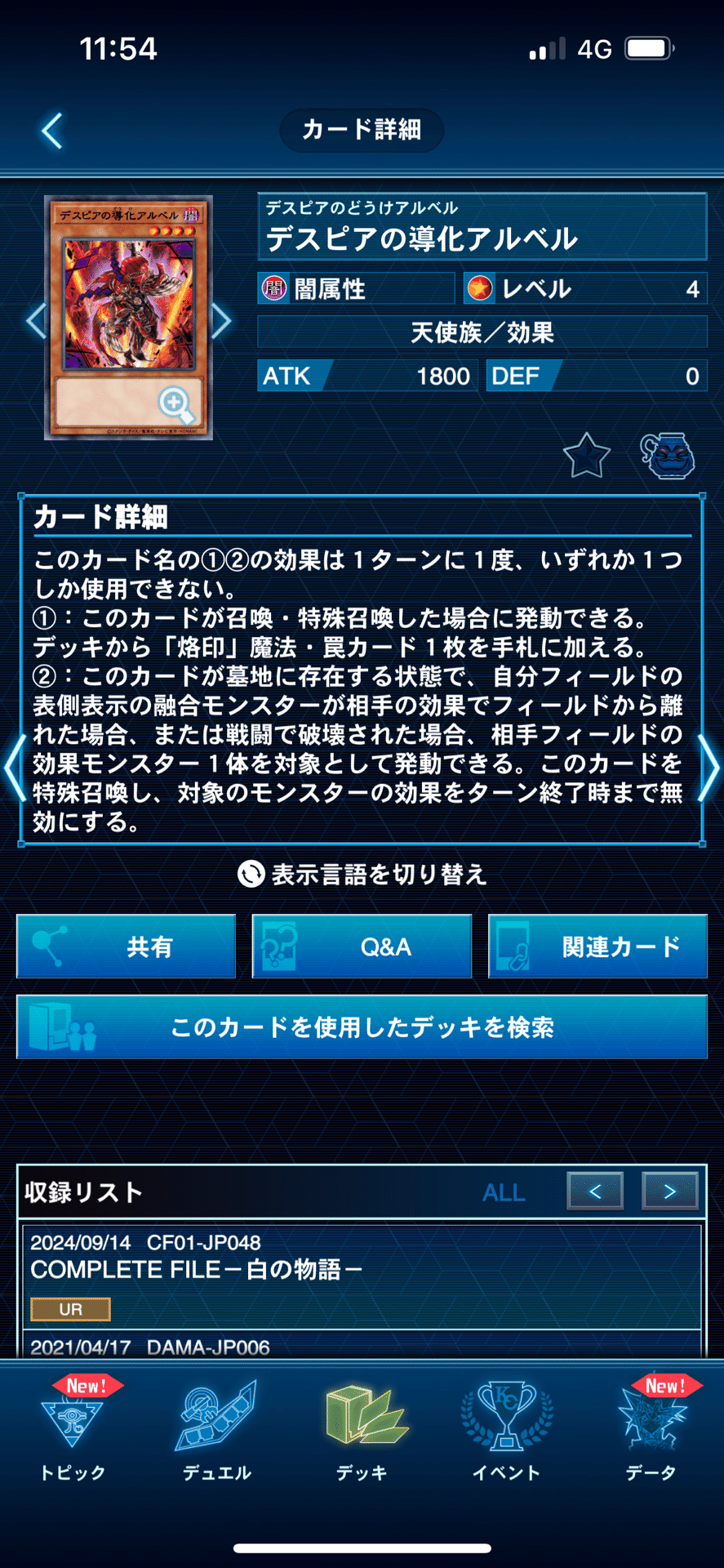Share this card with 共有
This screenshot has height=1568, width=724.
tap(127, 947)
